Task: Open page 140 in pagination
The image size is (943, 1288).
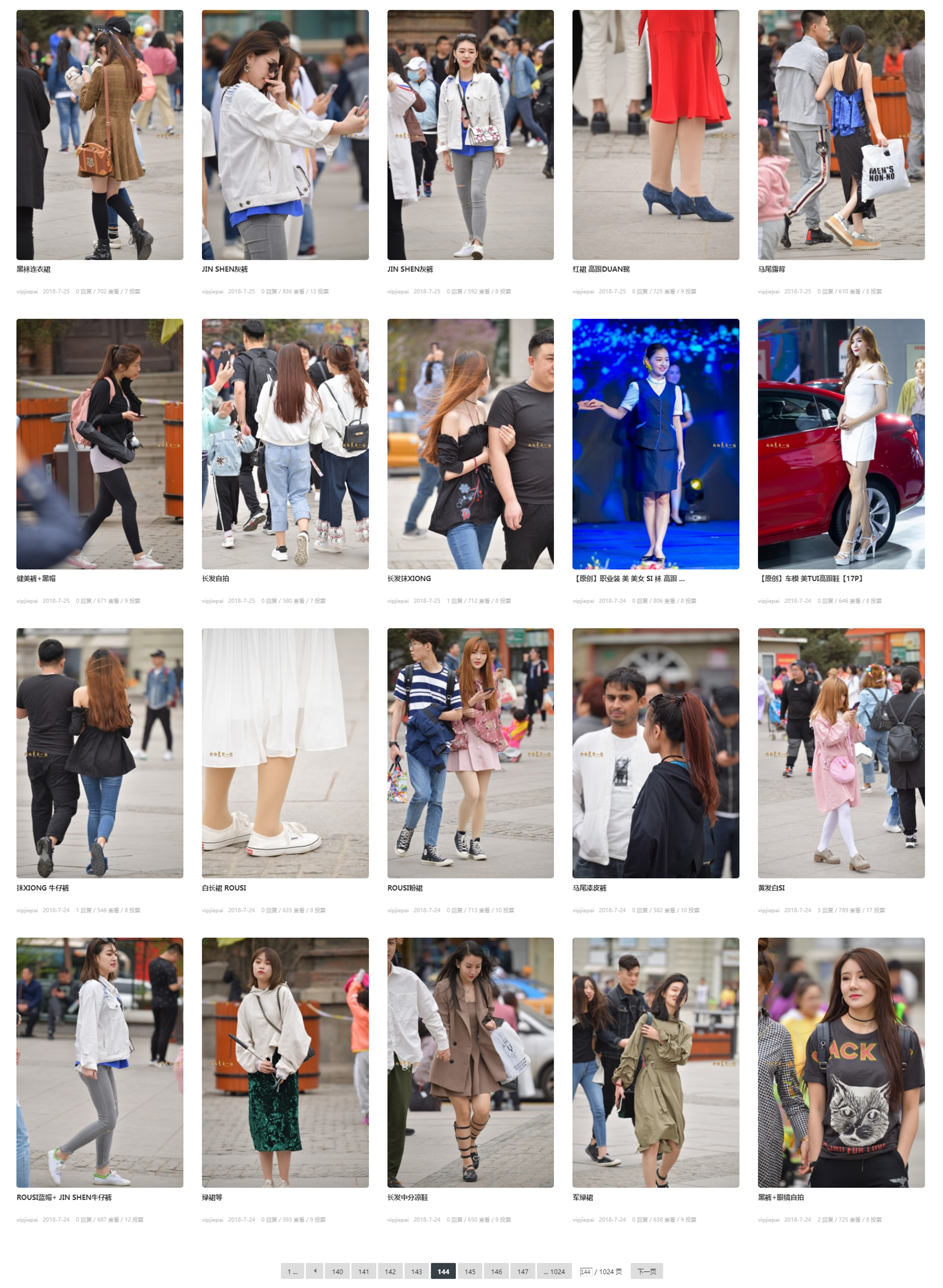Action: click(337, 1272)
